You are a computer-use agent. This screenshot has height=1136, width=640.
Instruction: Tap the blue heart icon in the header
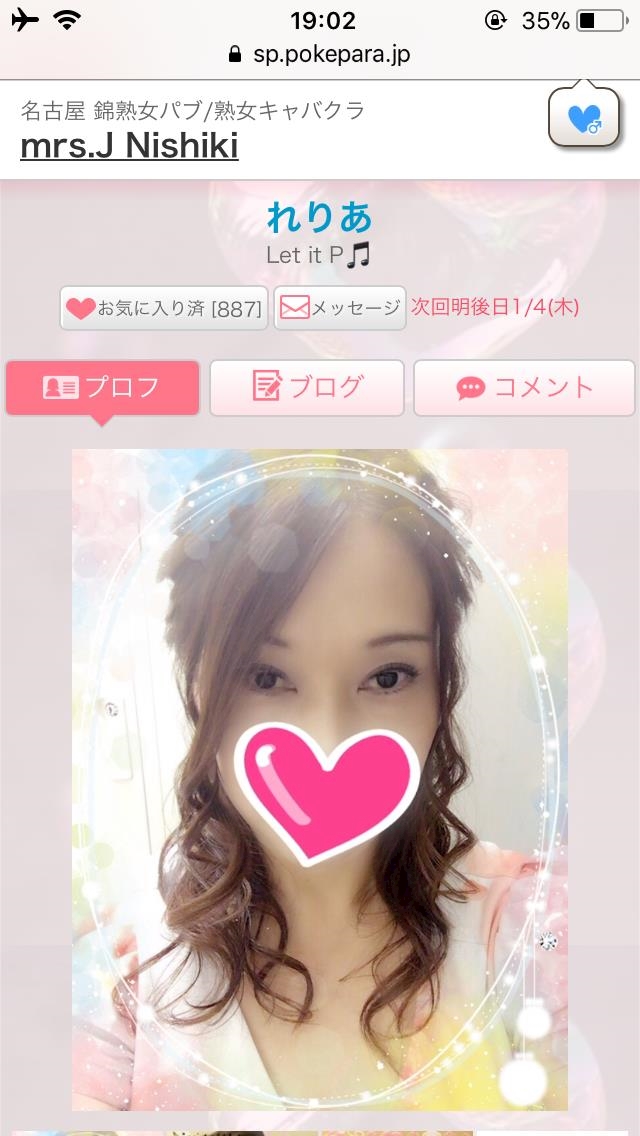pyautogui.click(x=584, y=117)
